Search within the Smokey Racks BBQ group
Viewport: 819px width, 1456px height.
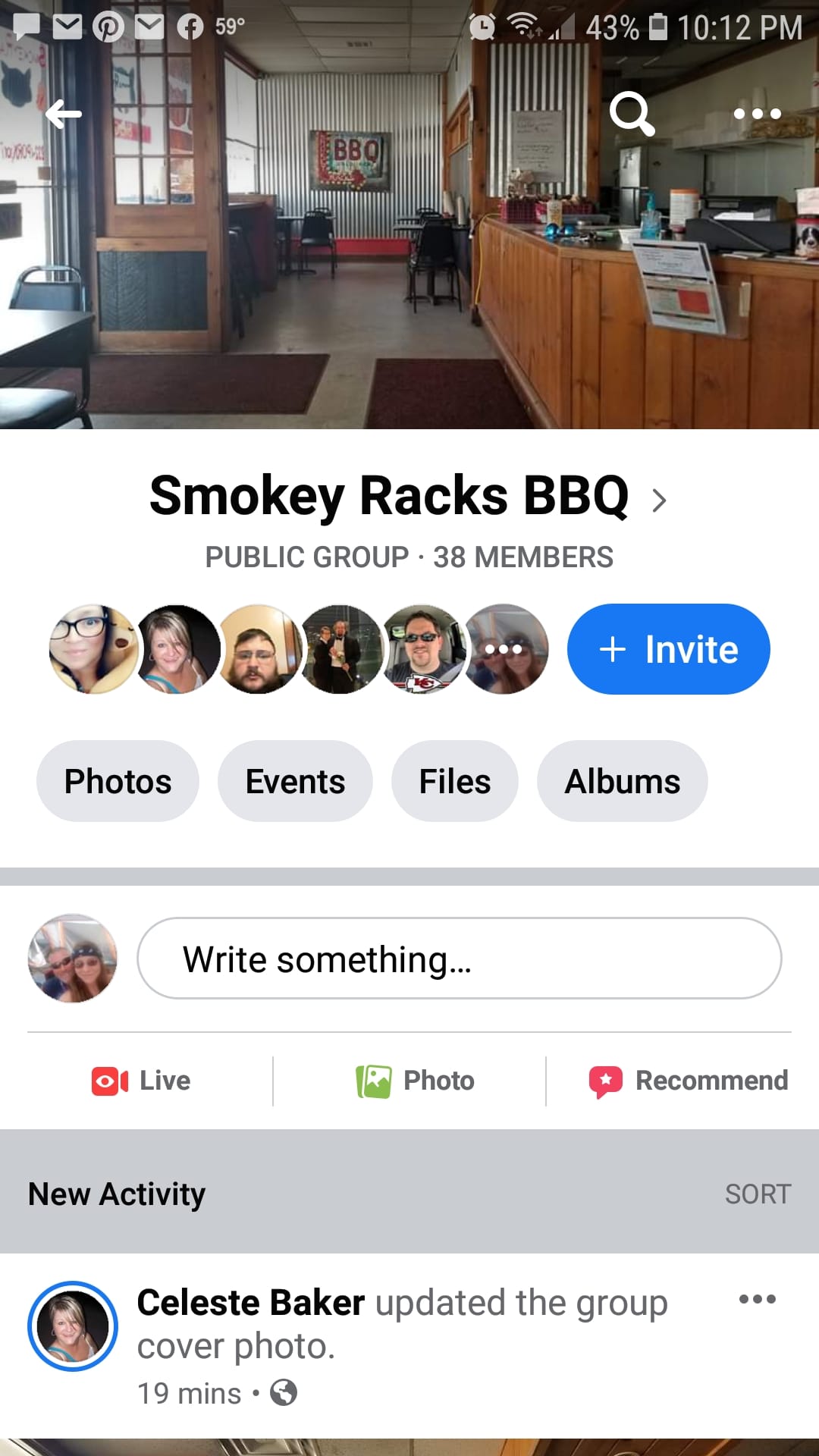point(632,115)
